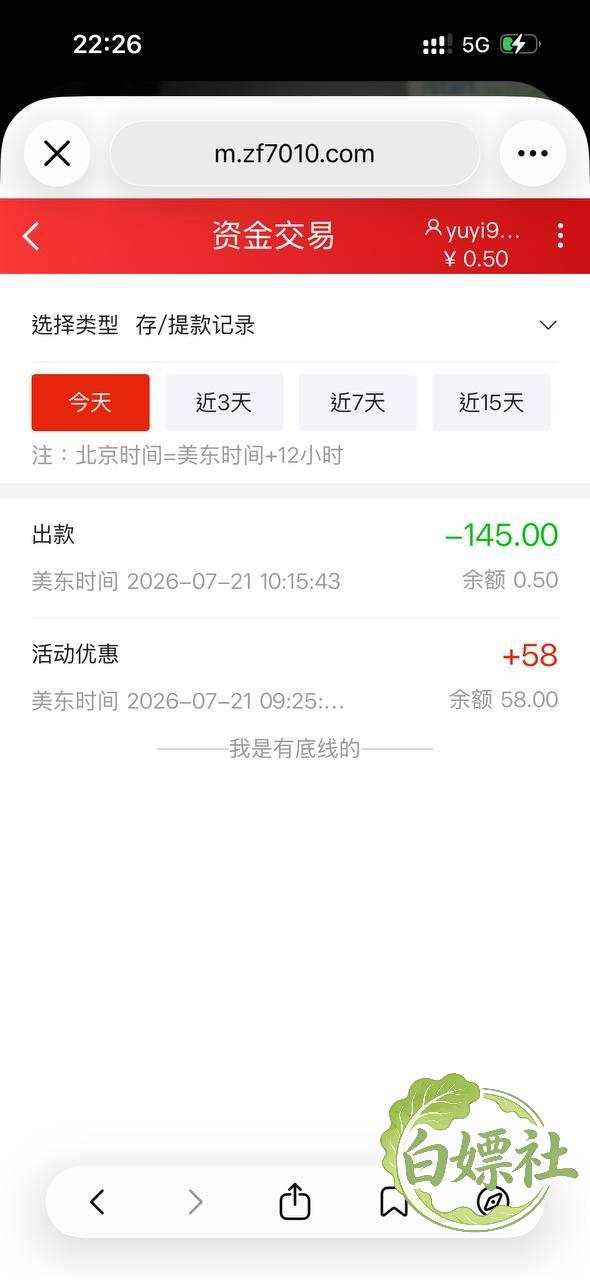Screen dimensions: 590x1280
Task: Share this page from the toolbar
Action: [295, 1201]
